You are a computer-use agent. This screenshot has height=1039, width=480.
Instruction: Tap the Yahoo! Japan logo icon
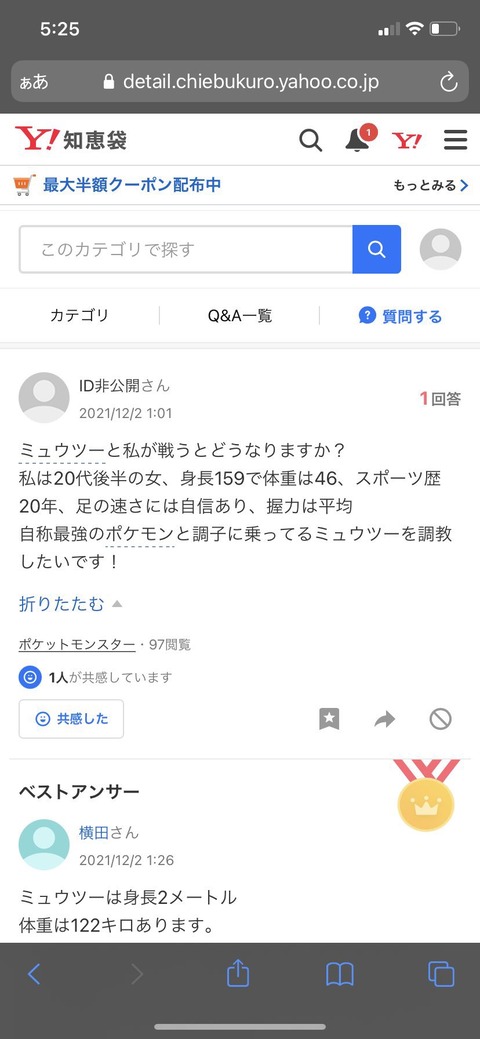[406, 140]
